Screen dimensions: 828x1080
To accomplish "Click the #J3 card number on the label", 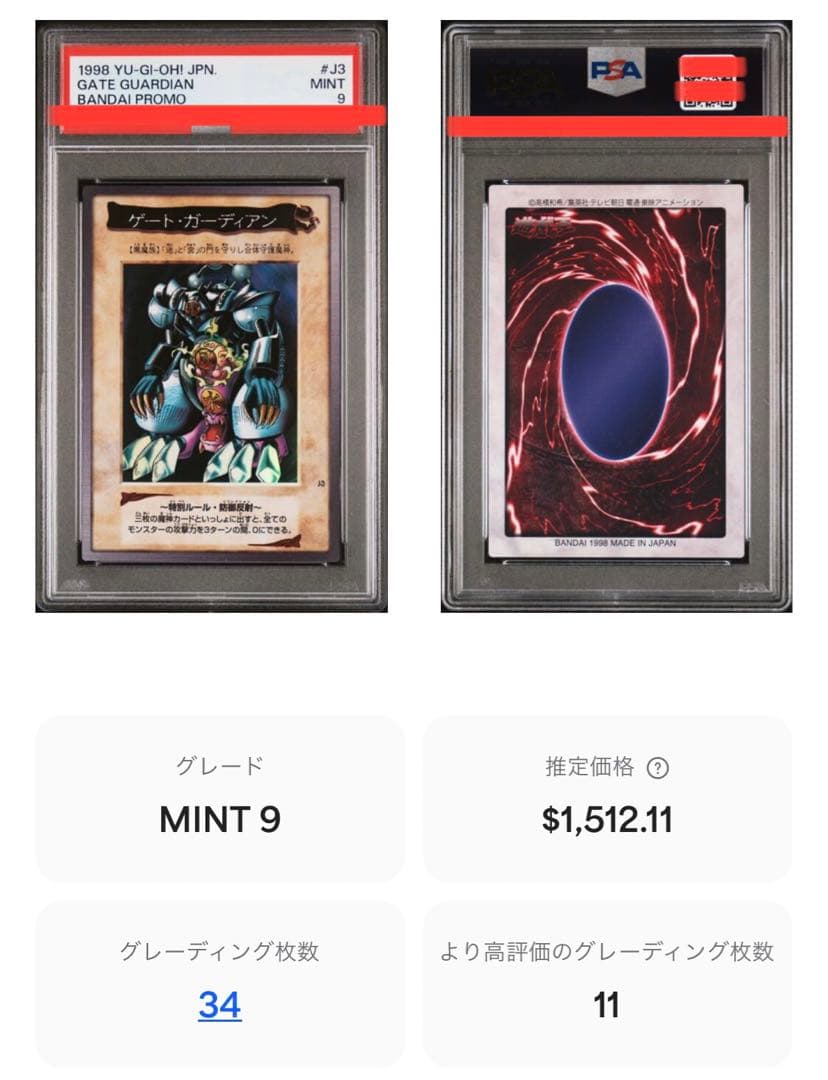I will [331, 69].
